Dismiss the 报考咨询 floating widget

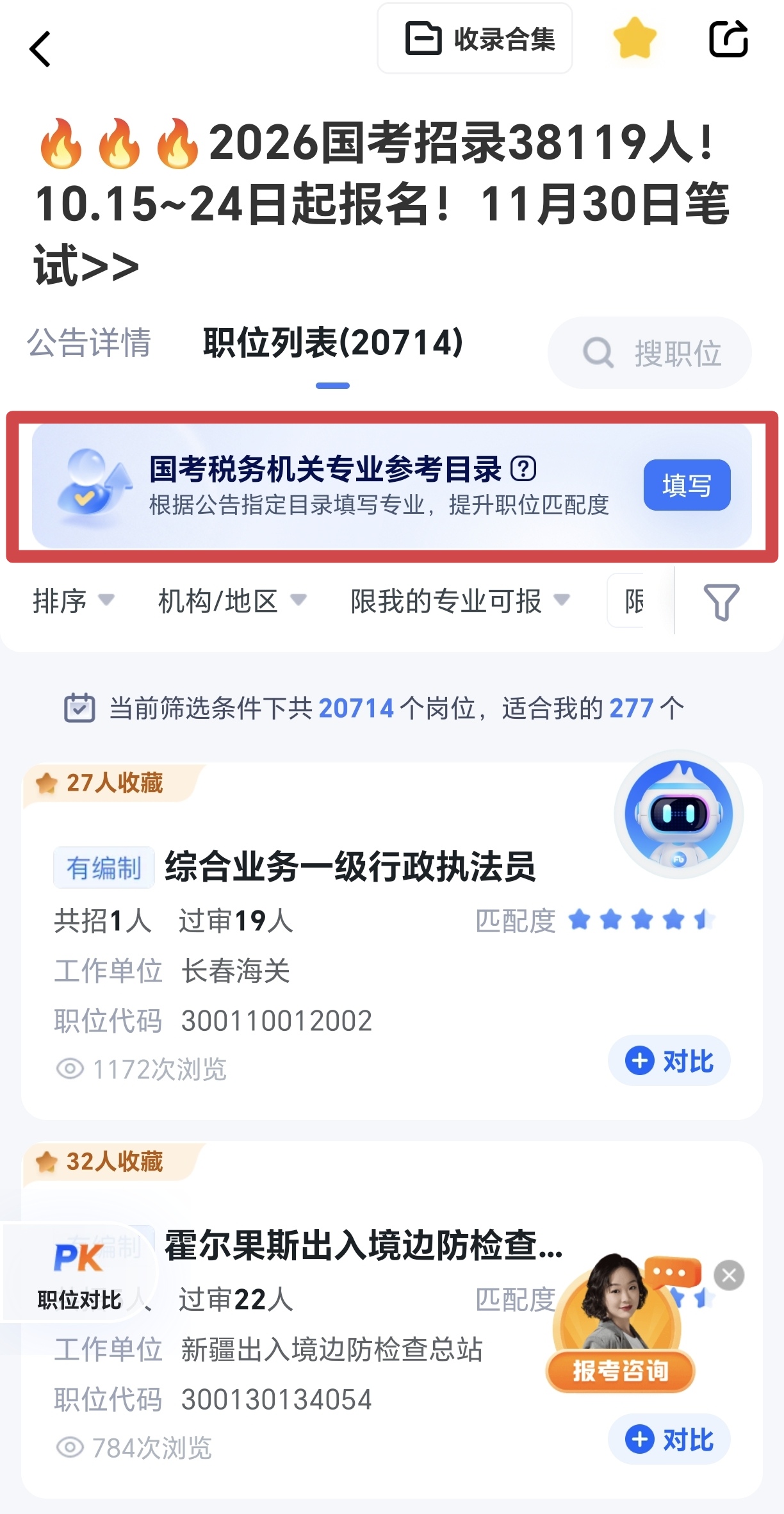pos(729,1275)
